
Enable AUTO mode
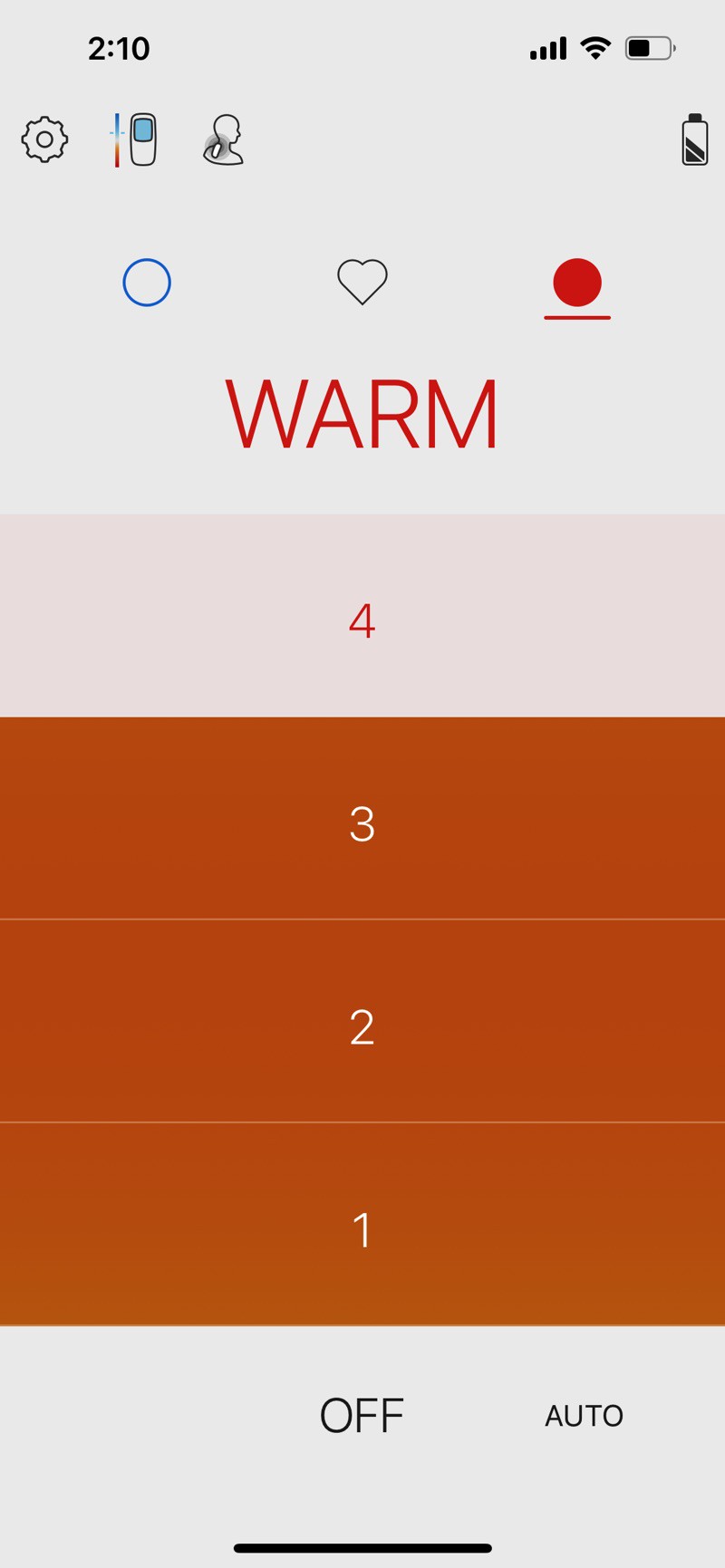[584, 1416]
